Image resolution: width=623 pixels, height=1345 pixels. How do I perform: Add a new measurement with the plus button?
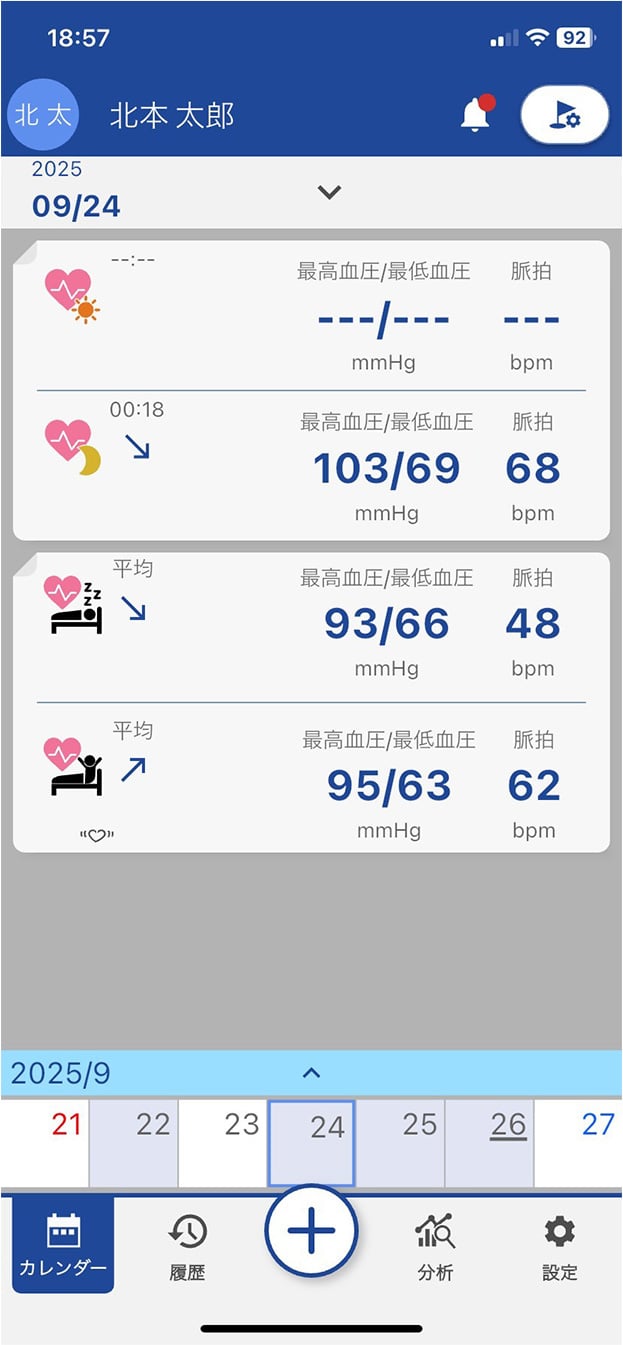[311, 1233]
